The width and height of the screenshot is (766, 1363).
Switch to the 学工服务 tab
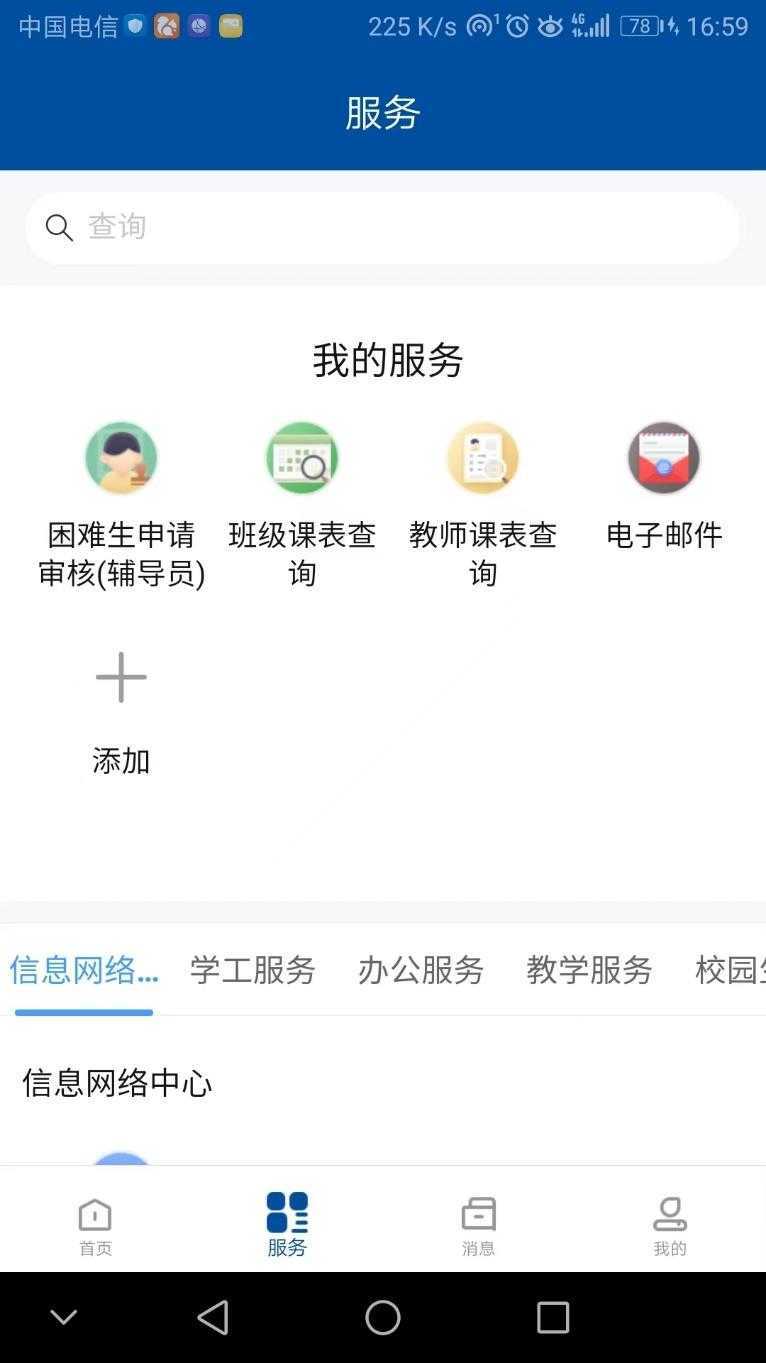tap(253, 970)
